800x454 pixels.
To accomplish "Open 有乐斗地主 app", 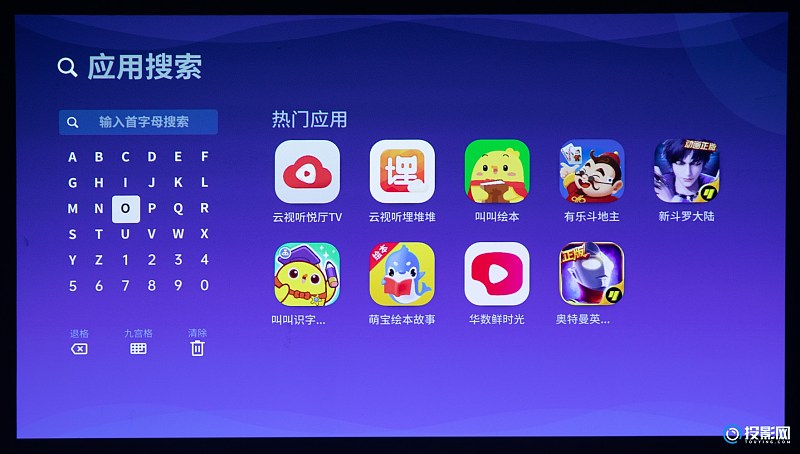I will coord(592,172).
